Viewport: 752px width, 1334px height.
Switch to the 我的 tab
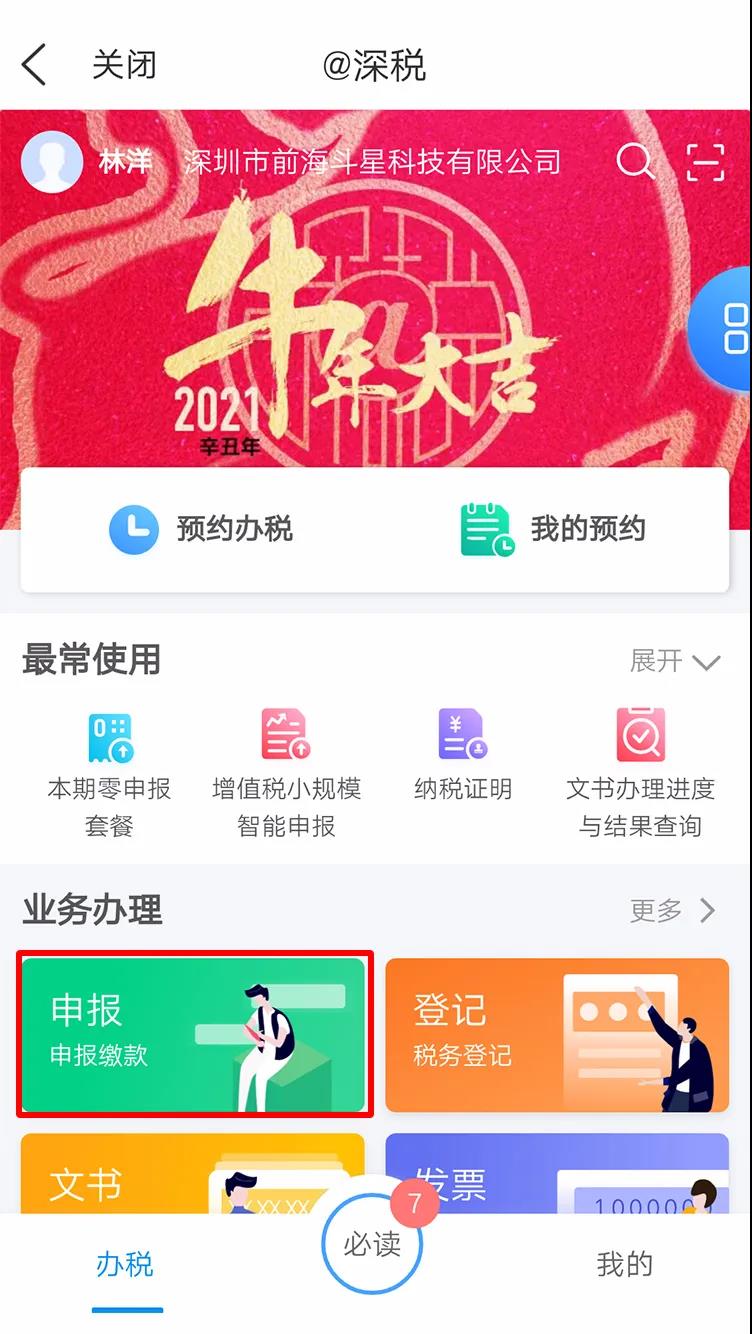coord(624,1264)
